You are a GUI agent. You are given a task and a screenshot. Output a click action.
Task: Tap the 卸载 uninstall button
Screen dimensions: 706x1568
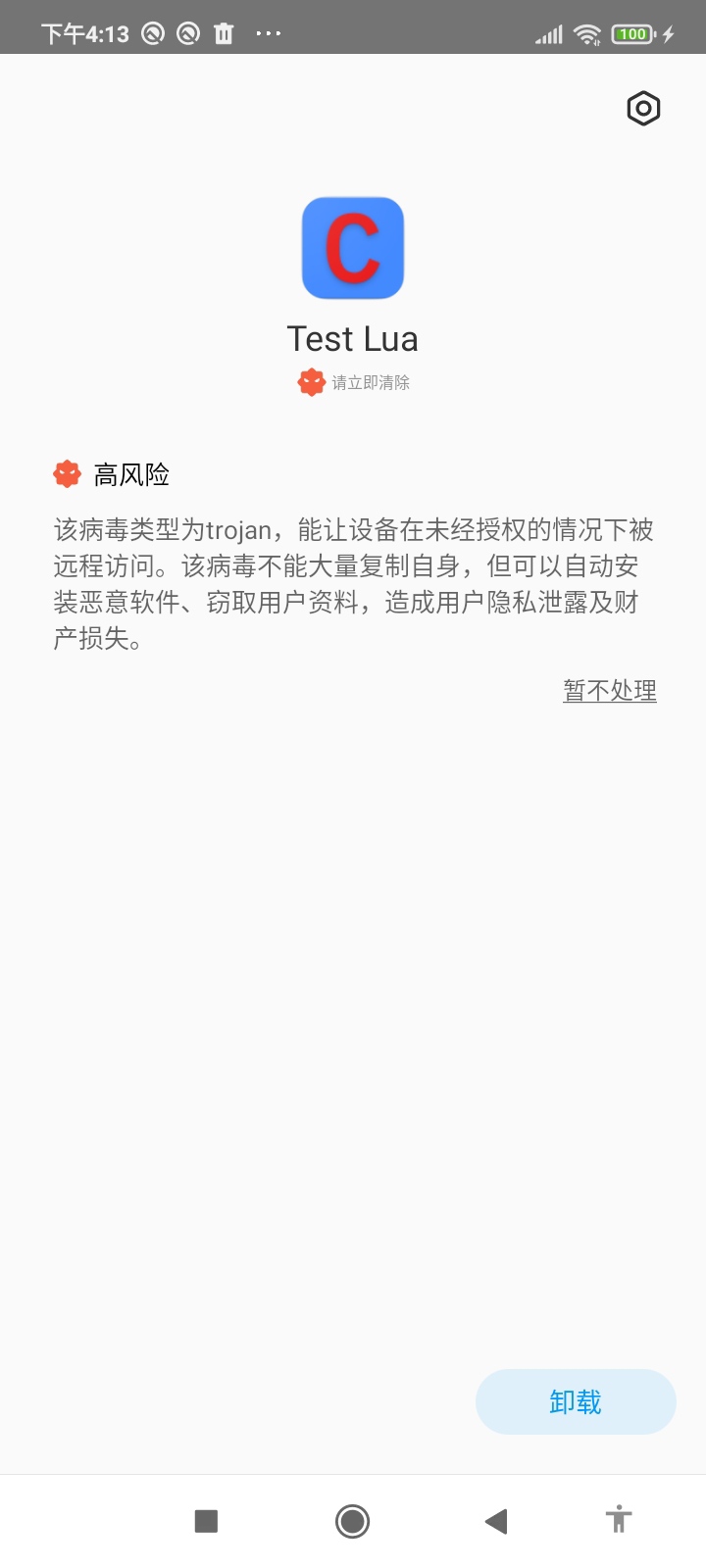click(576, 1401)
